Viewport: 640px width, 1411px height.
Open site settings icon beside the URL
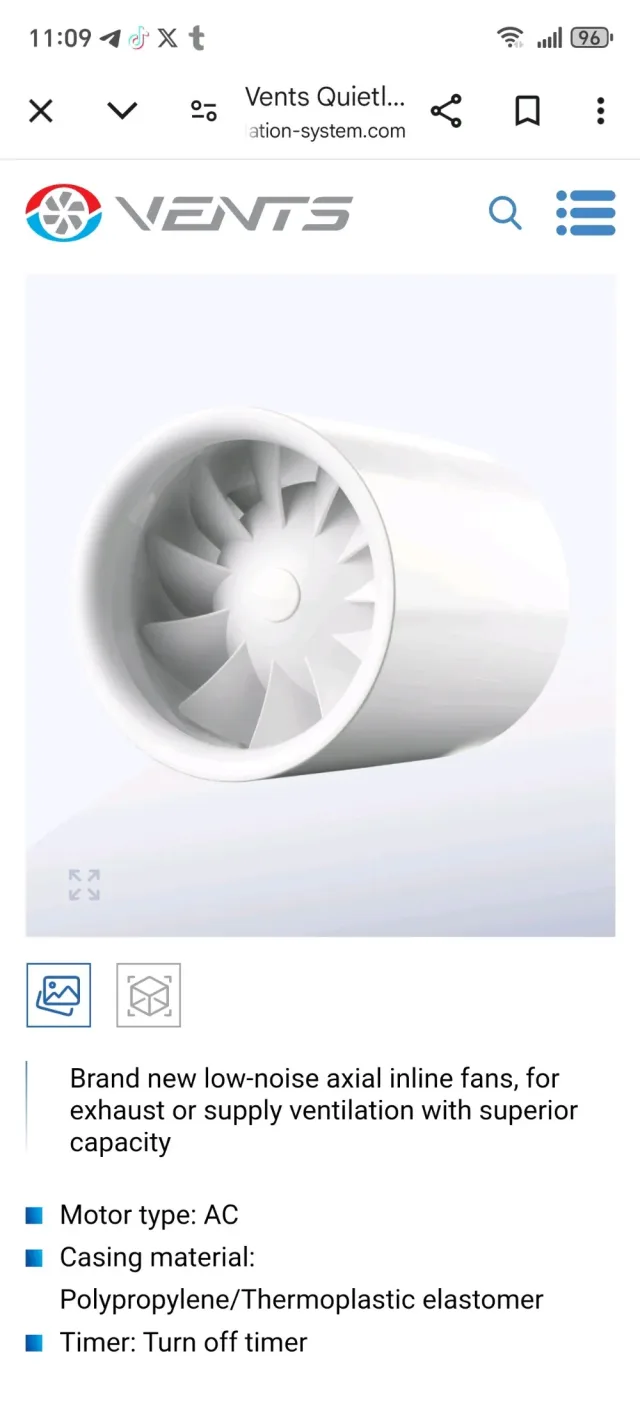pos(204,111)
